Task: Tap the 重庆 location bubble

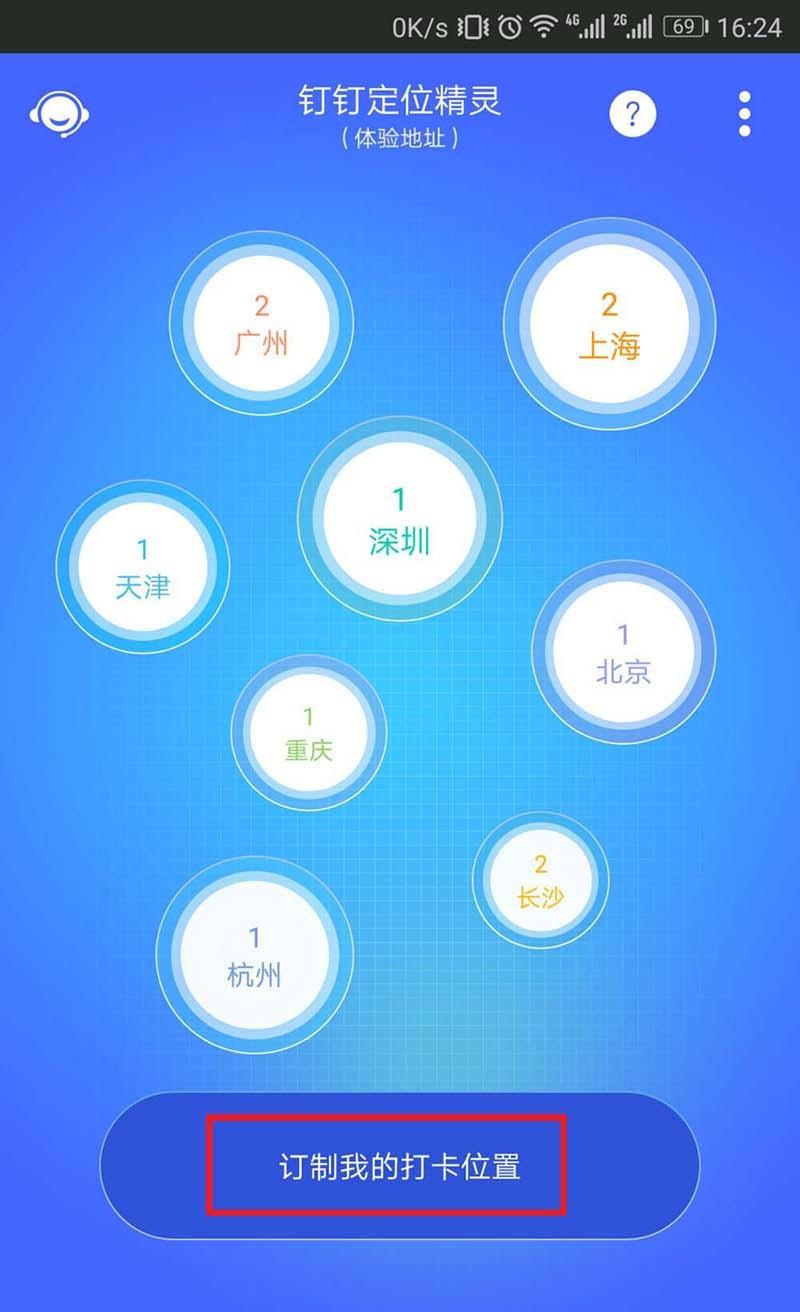Action: click(307, 733)
